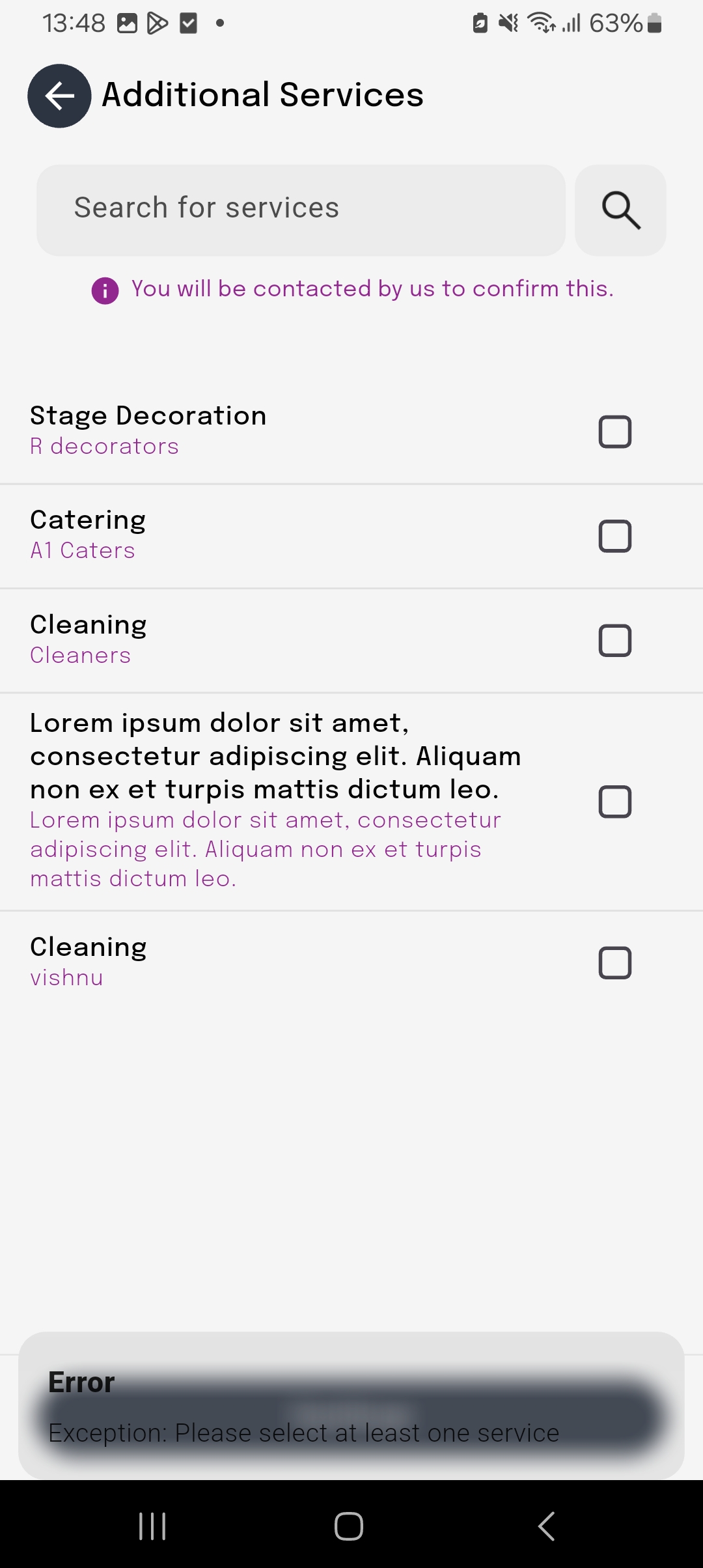Go to the system home screen
This screenshot has height=1568, width=703.
[349, 1526]
